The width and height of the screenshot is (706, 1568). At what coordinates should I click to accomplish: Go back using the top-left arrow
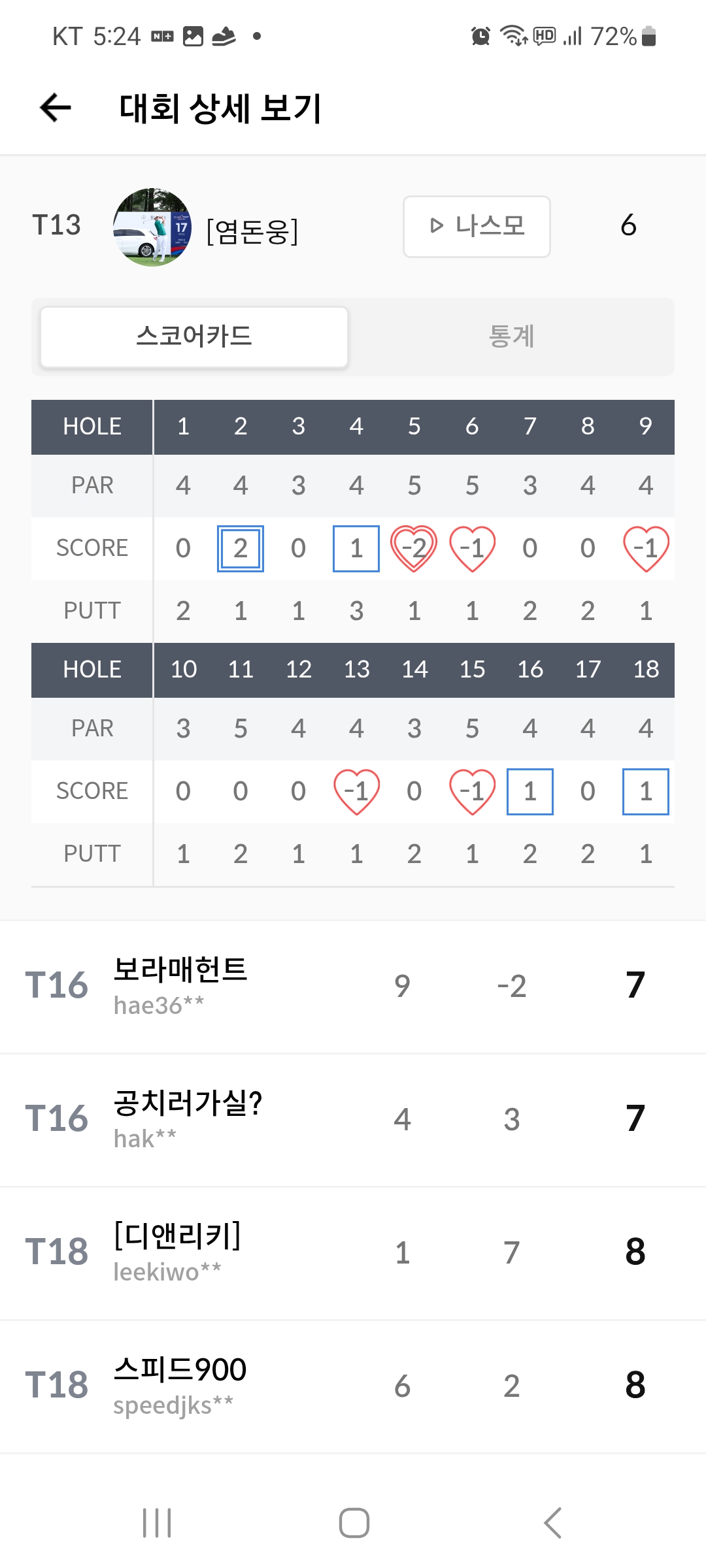click(x=56, y=108)
